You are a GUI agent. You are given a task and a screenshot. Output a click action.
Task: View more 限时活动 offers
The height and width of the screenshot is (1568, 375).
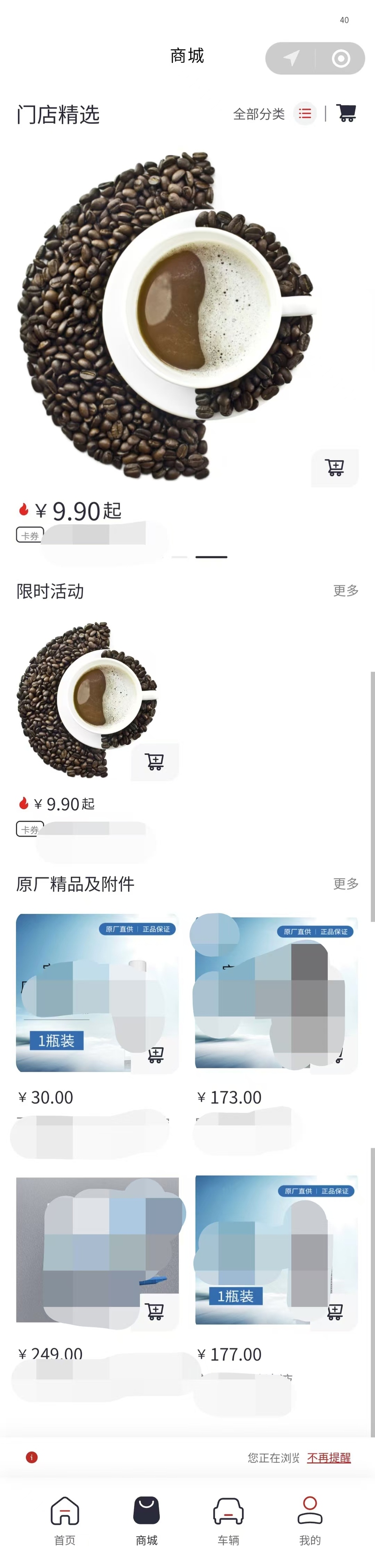tap(345, 590)
